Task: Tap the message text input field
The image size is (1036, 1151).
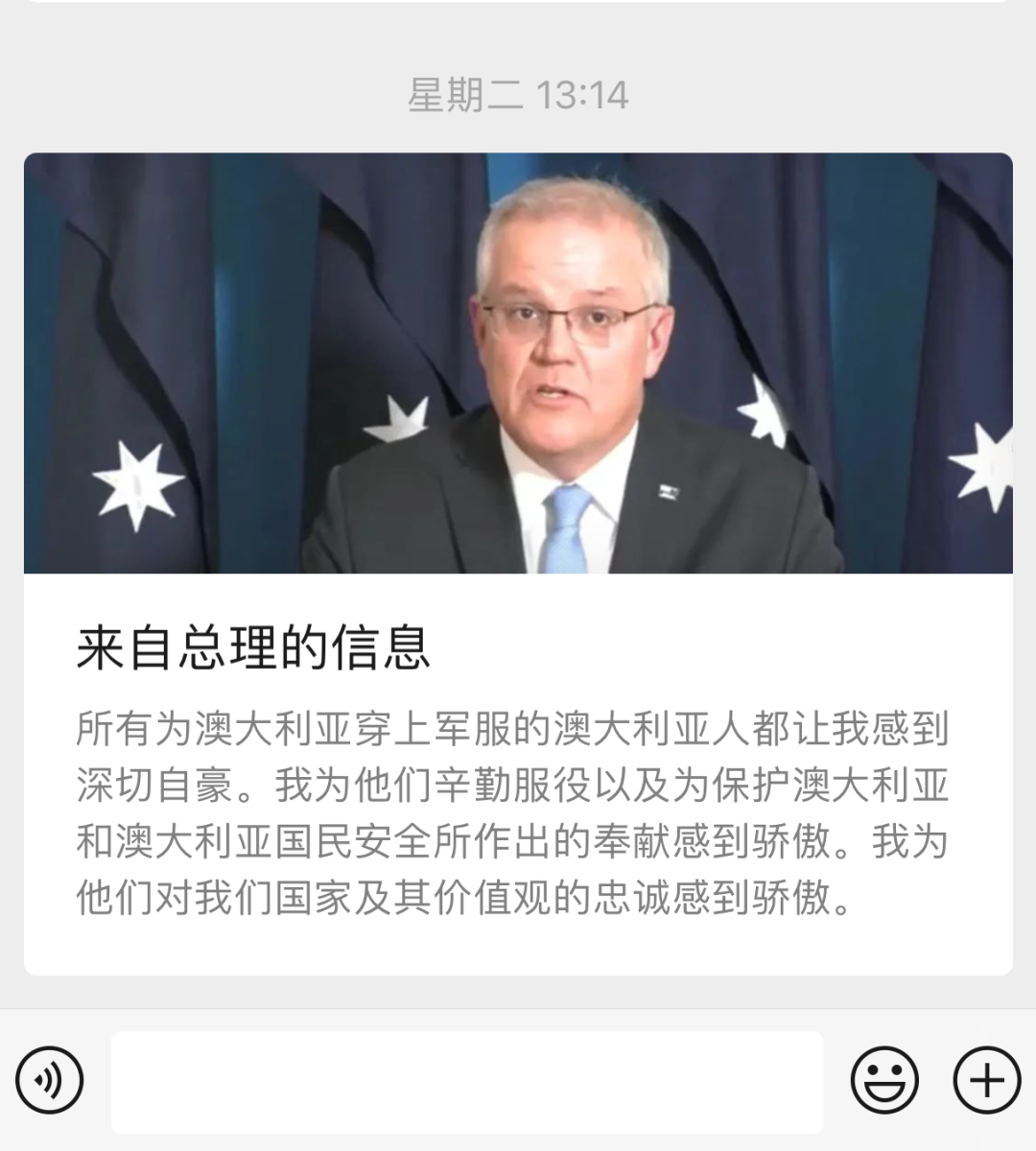Action: pos(466,1081)
